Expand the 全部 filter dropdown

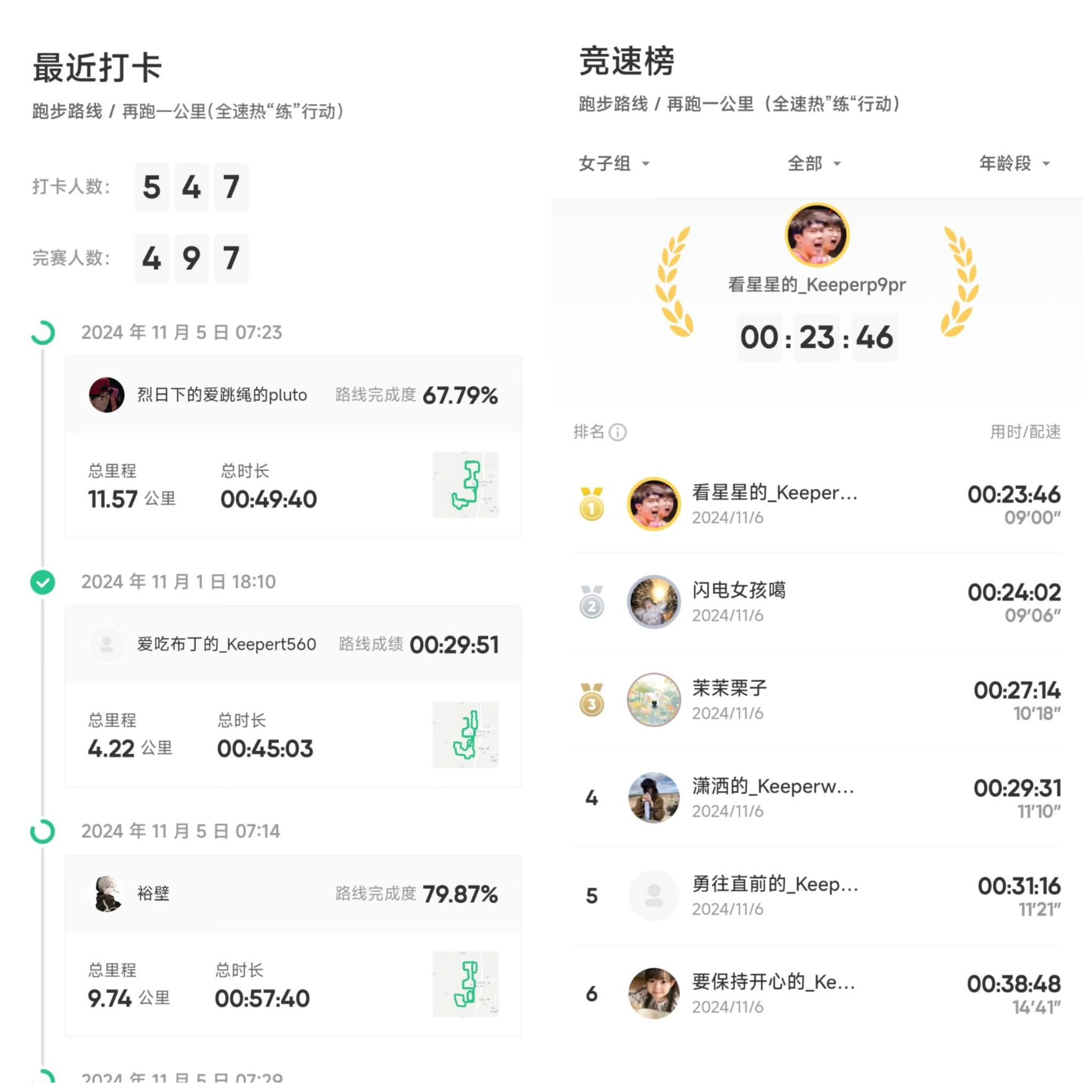(x=814, y=164)
